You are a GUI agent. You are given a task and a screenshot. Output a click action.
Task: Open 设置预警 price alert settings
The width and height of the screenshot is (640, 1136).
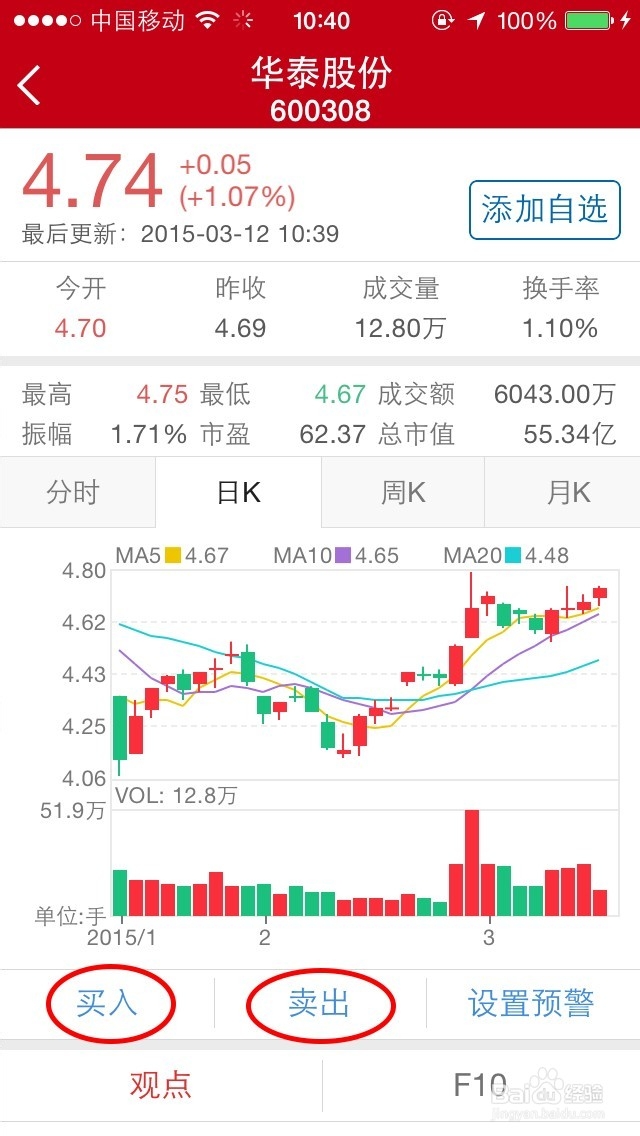(532, 1003)
